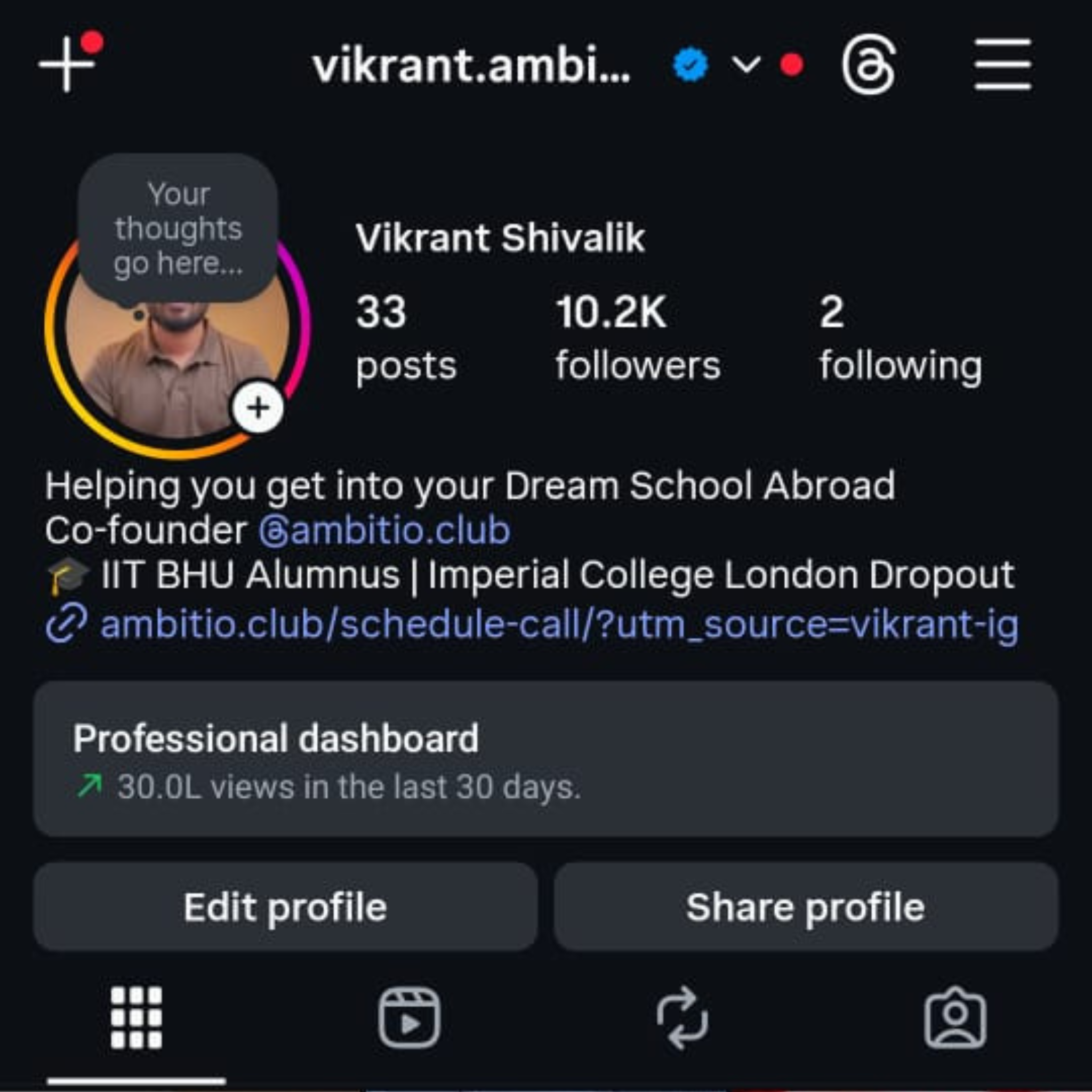Add a note in 'Your thoughts go here'
This screenshot has height=1092, width=1092.
point(178,229)
